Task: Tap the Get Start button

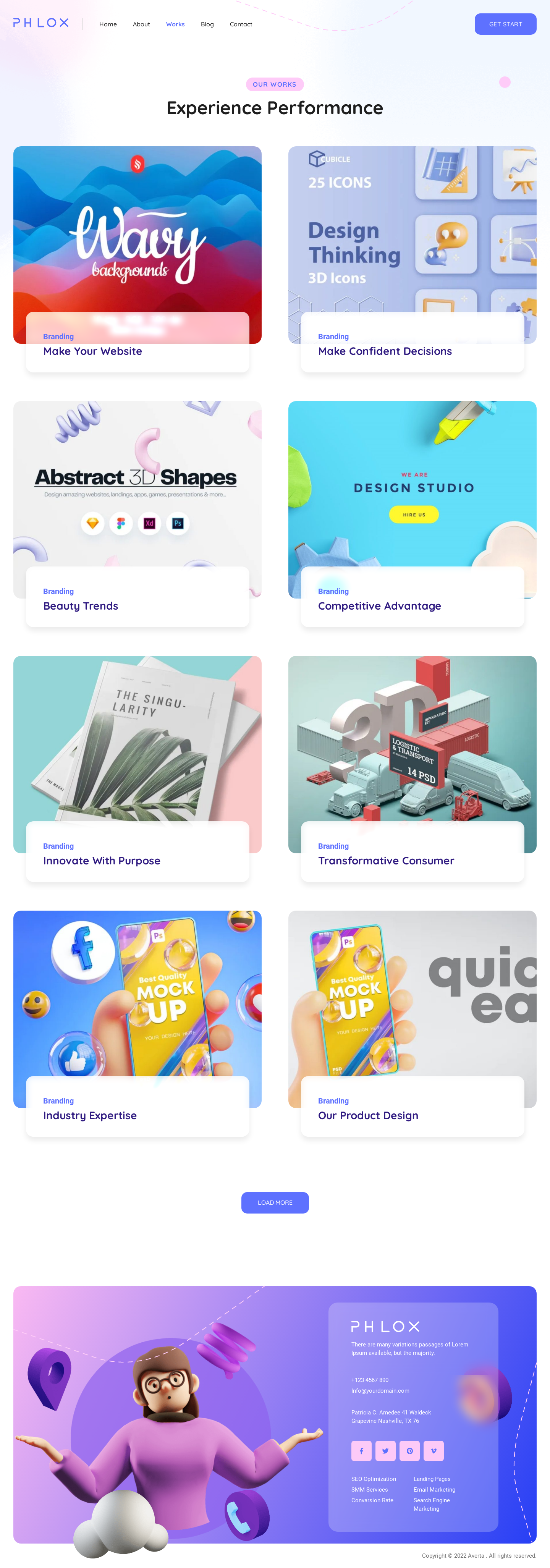Action: click(505, 24)
